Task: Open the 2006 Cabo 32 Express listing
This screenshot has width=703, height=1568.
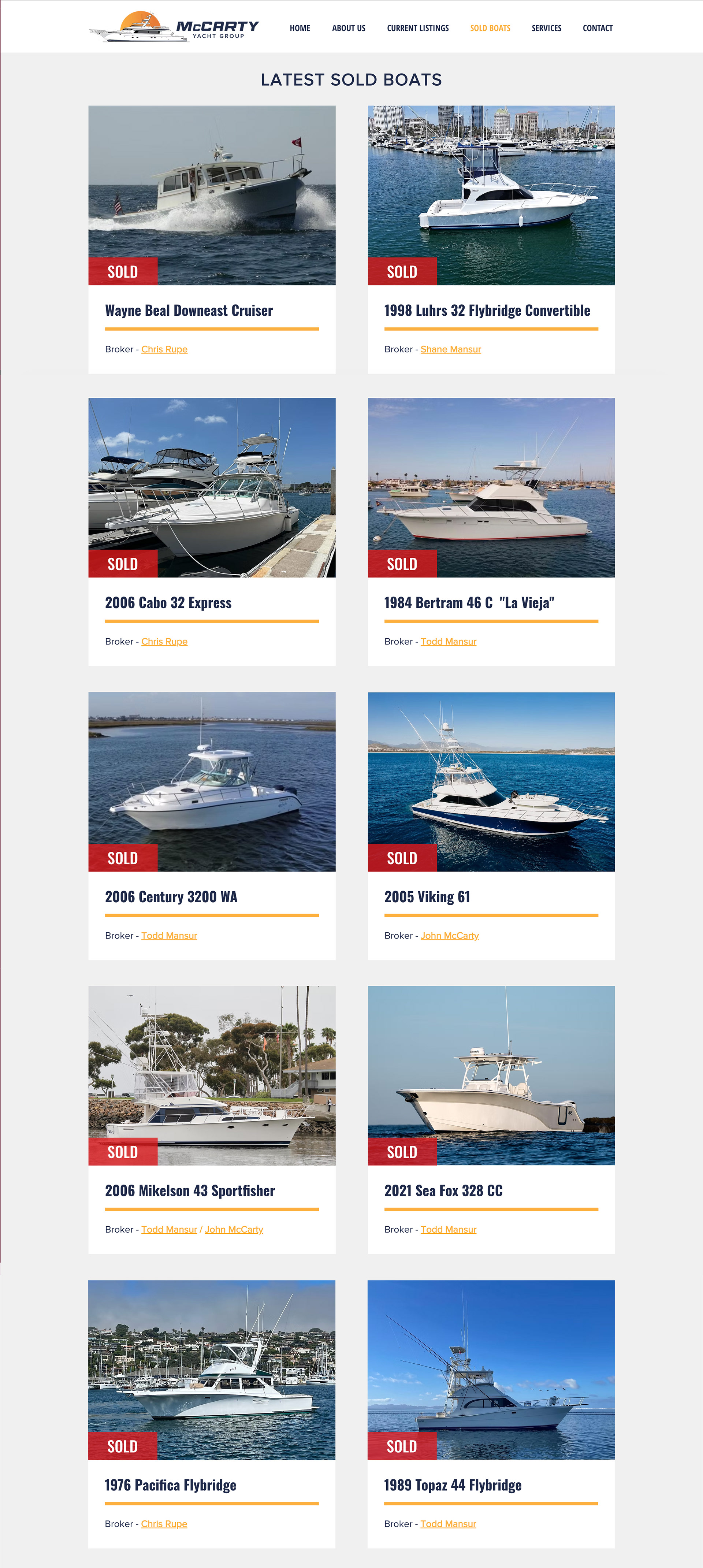Action: (x=168, y=603)
